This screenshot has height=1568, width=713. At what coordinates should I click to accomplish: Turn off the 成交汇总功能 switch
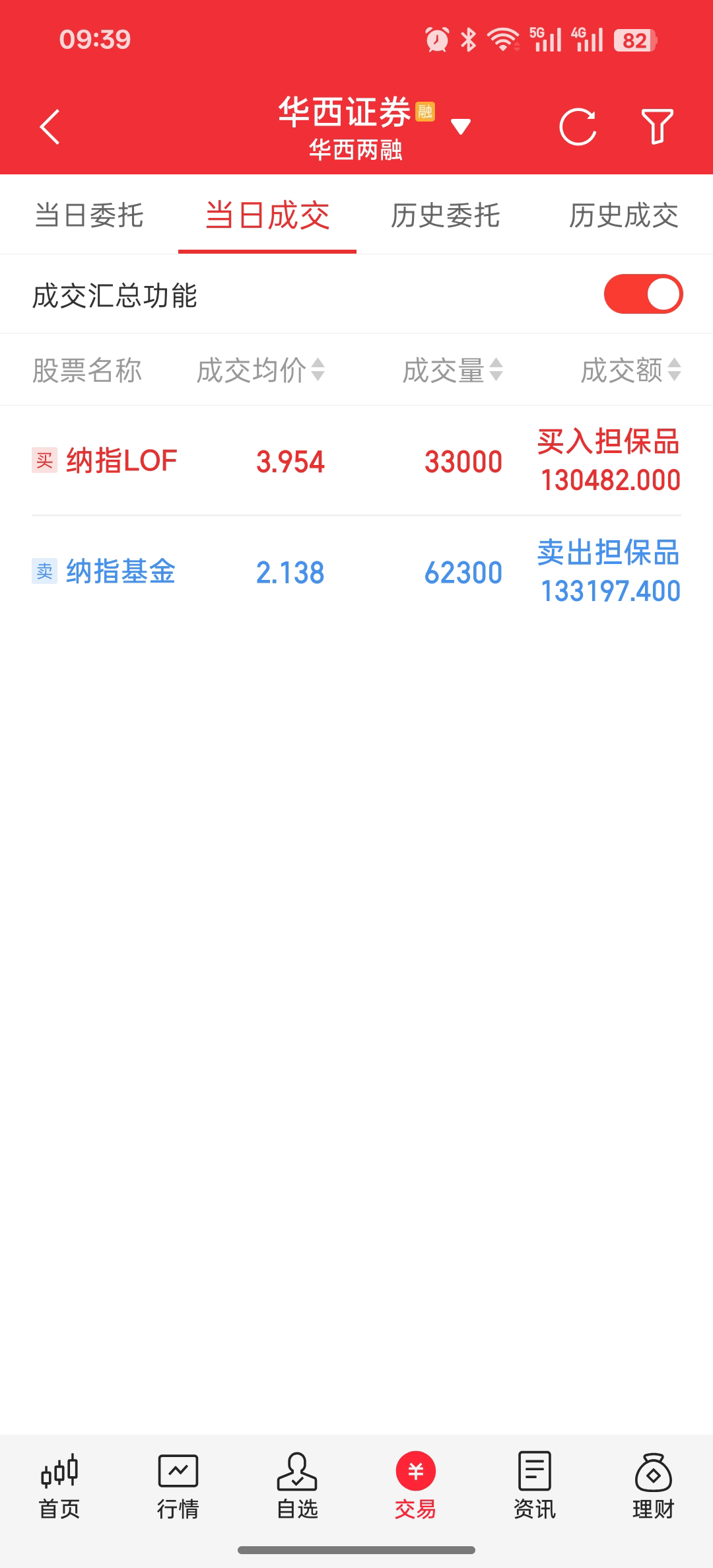642,295
